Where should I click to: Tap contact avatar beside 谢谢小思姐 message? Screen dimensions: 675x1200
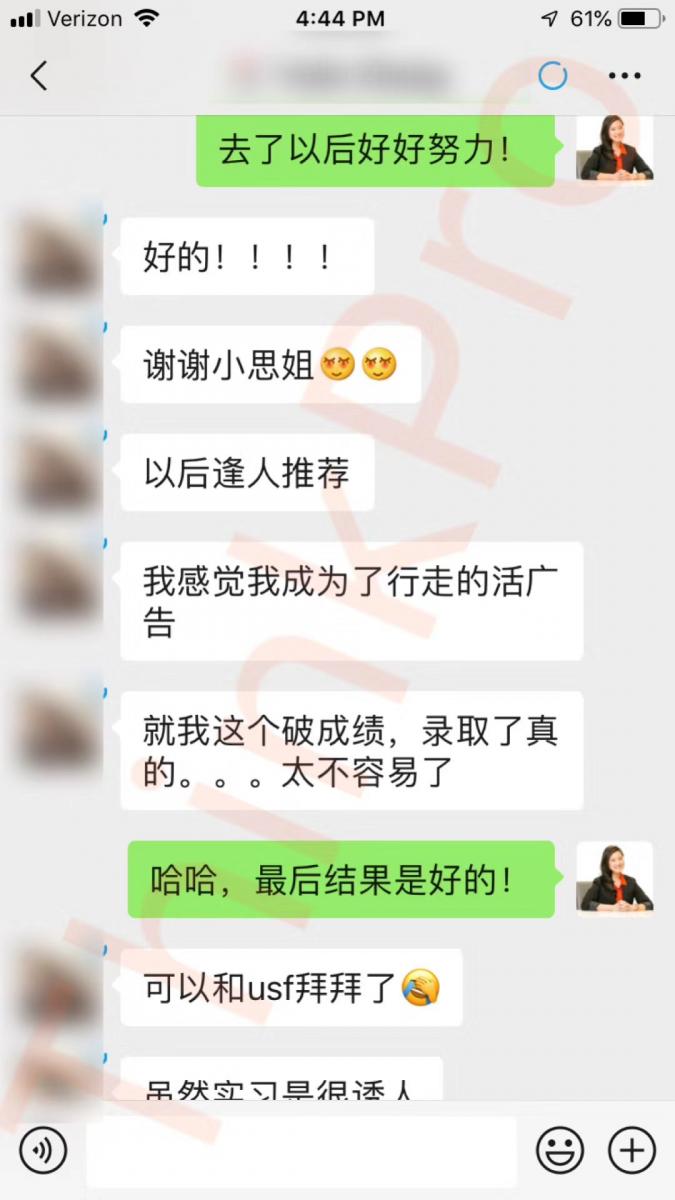coord(60,364)
